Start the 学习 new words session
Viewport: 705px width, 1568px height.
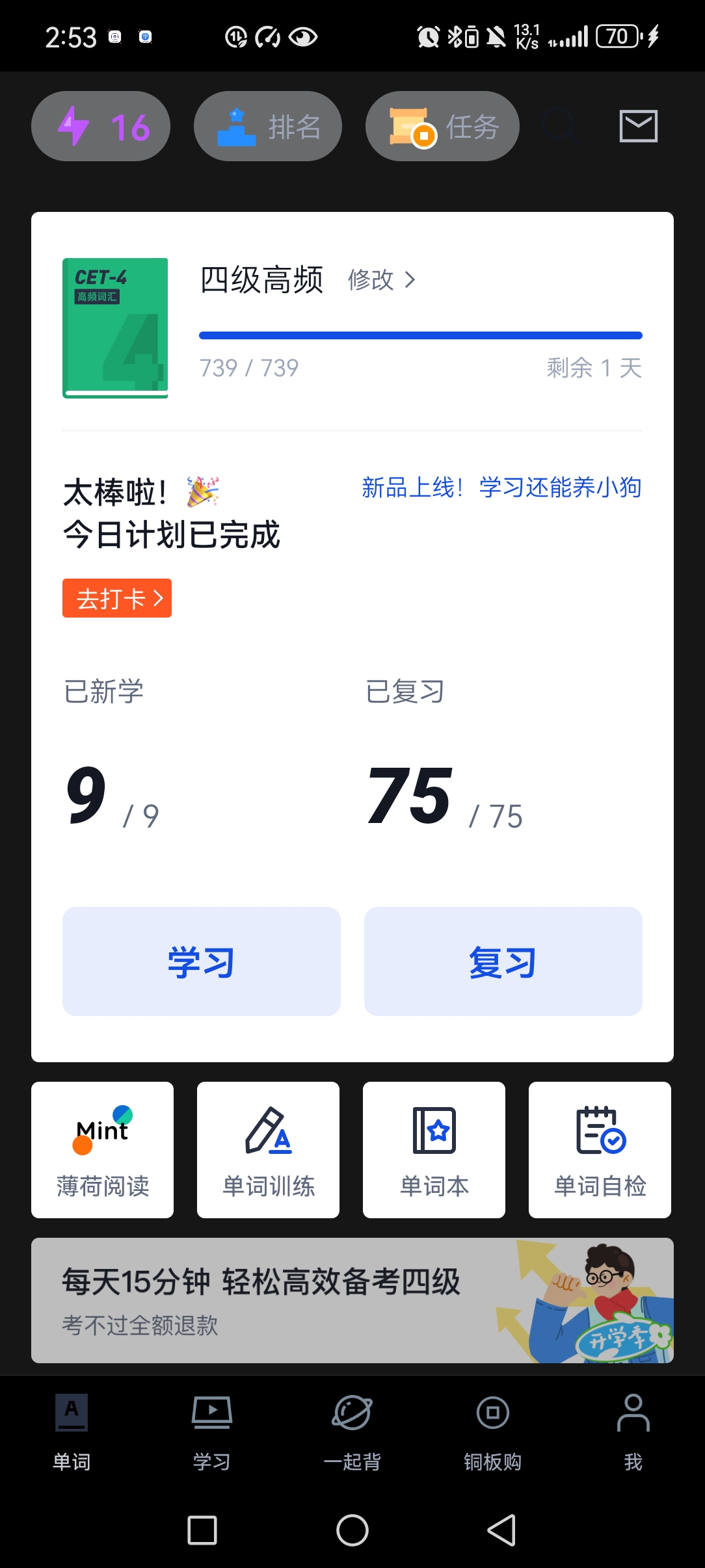click(x=202, y=961)
